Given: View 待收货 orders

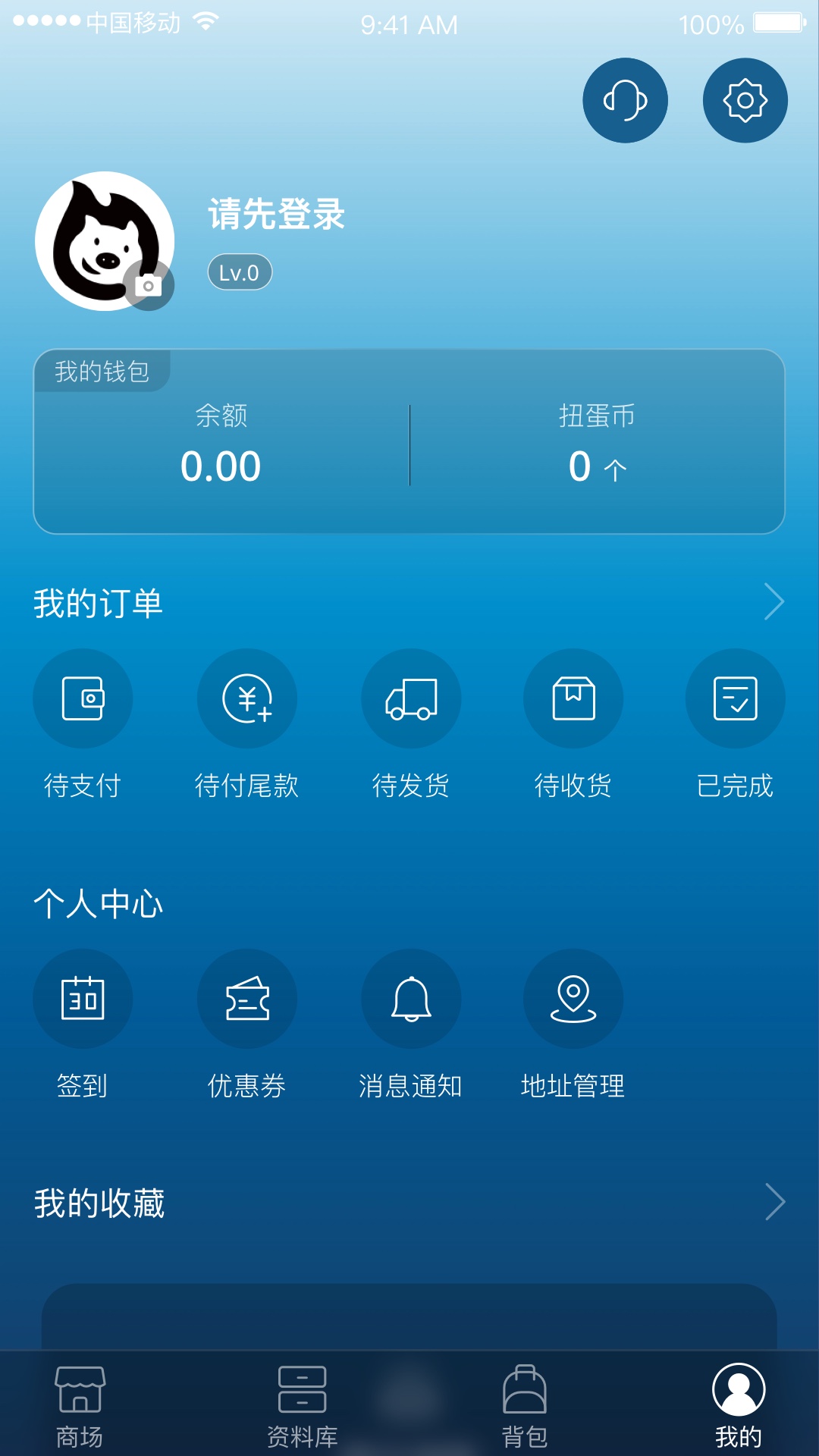Looking at the screenshot, I should [x=573, y=698].
